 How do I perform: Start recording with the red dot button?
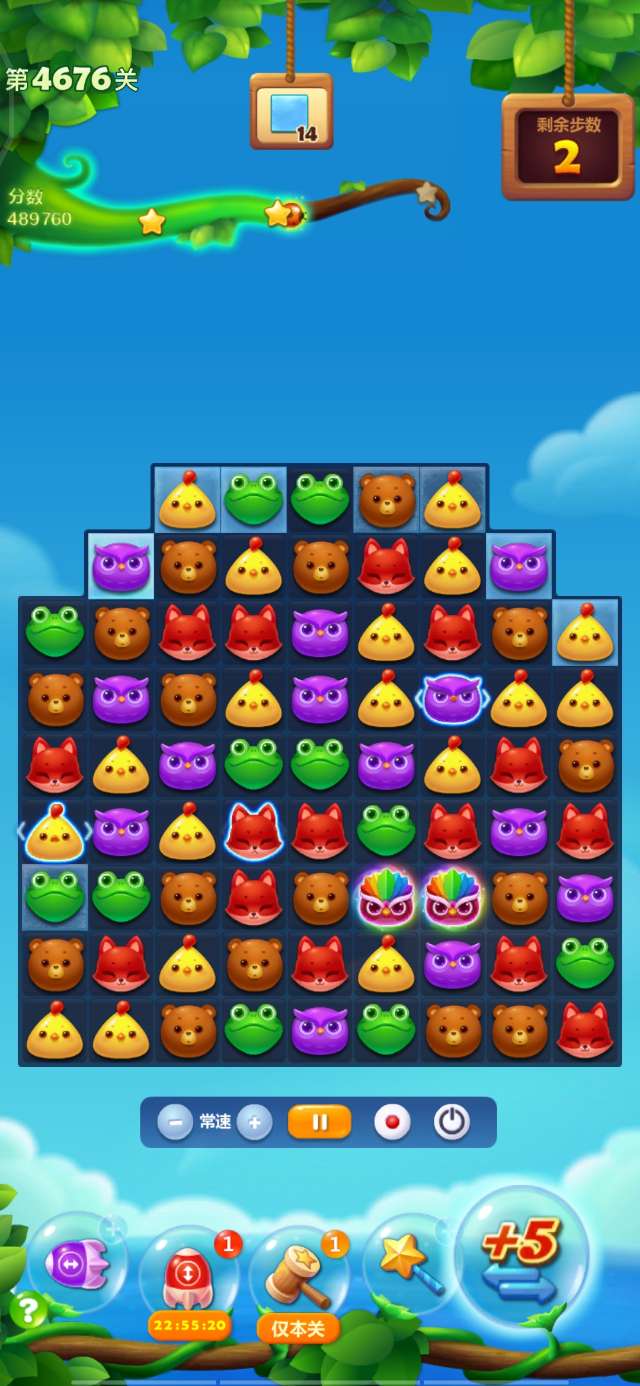(392, 1122)
